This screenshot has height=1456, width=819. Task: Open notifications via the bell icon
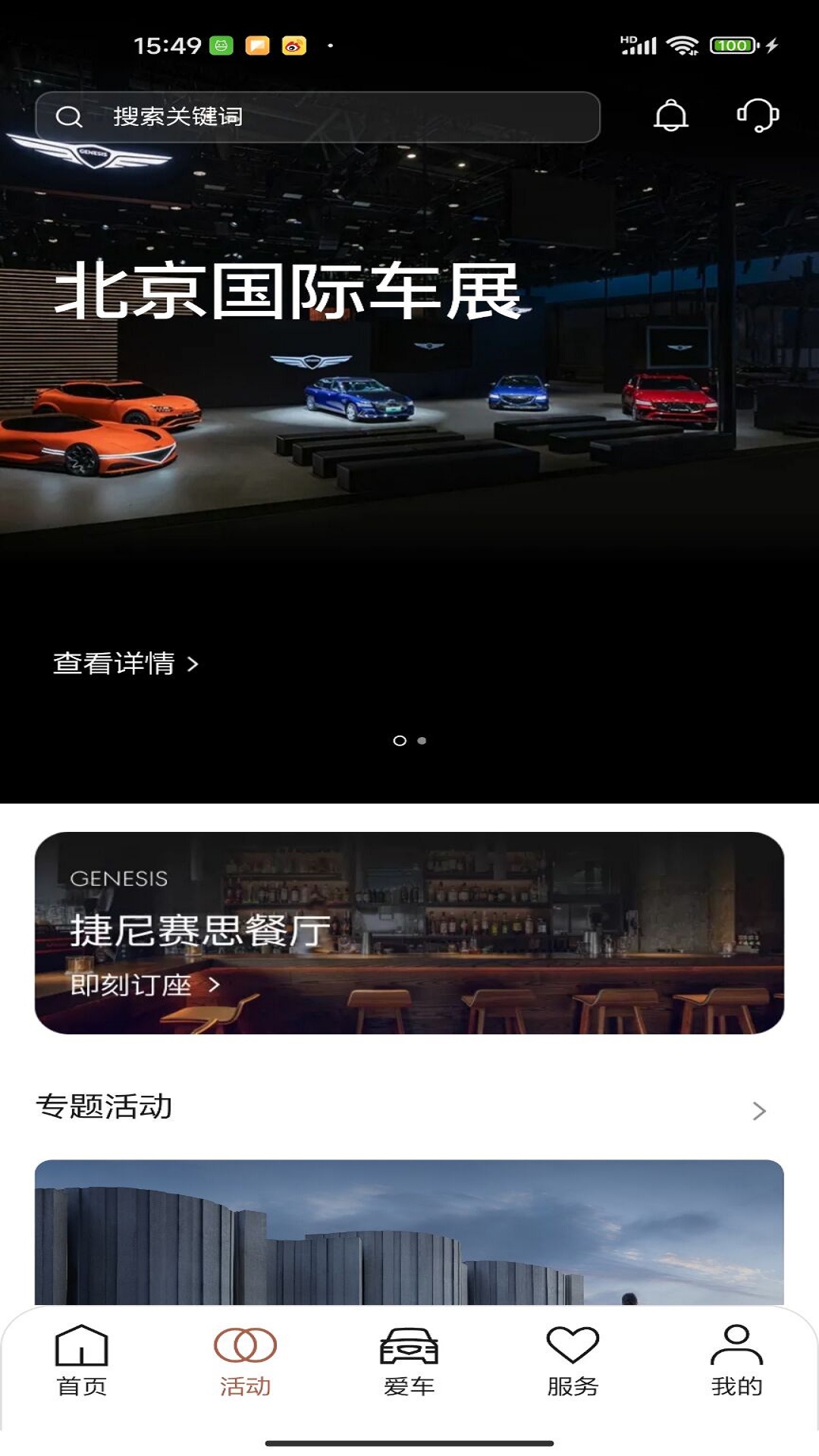pos(670,116)
